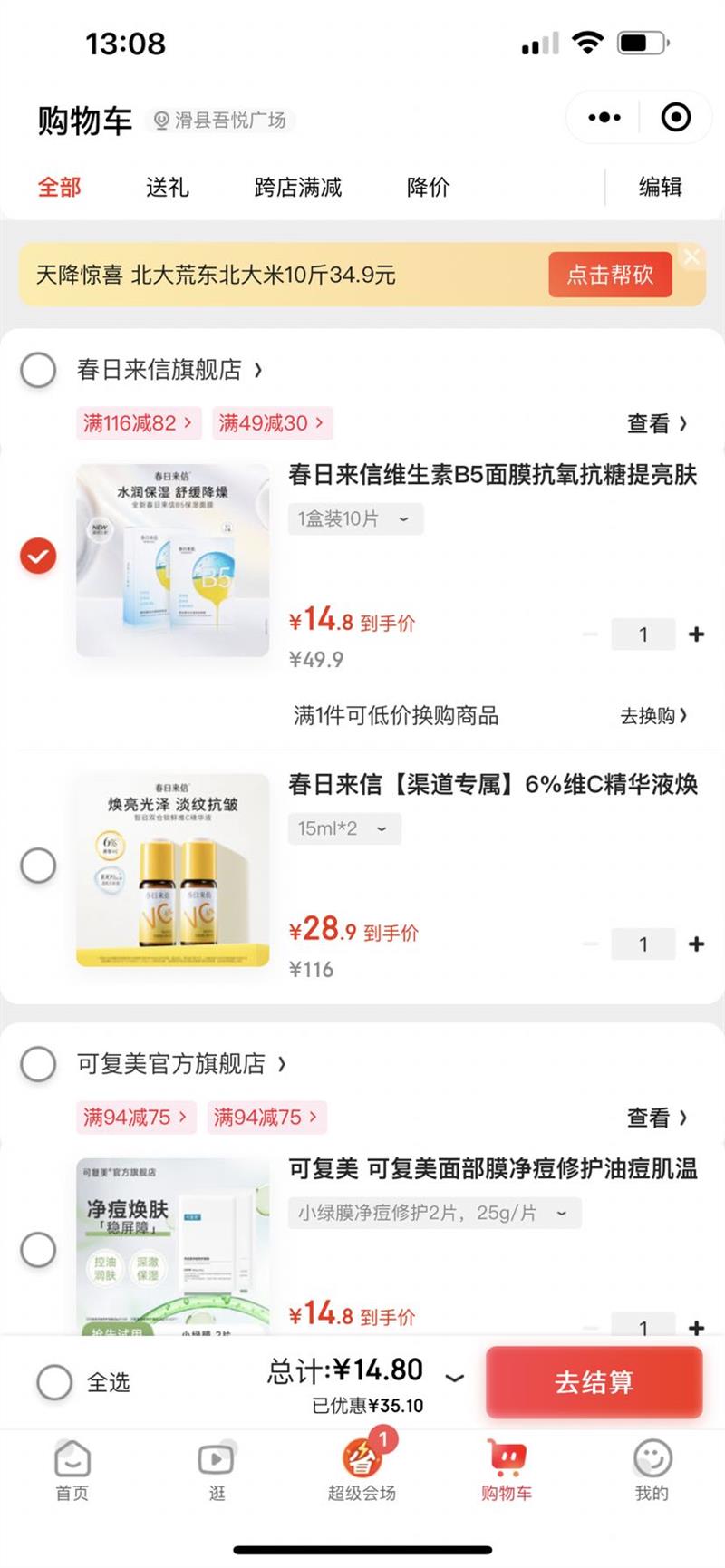Select all items from 春日来信旗舰店
Viewport: 725px width, 1568px height.
click(38, 370)
